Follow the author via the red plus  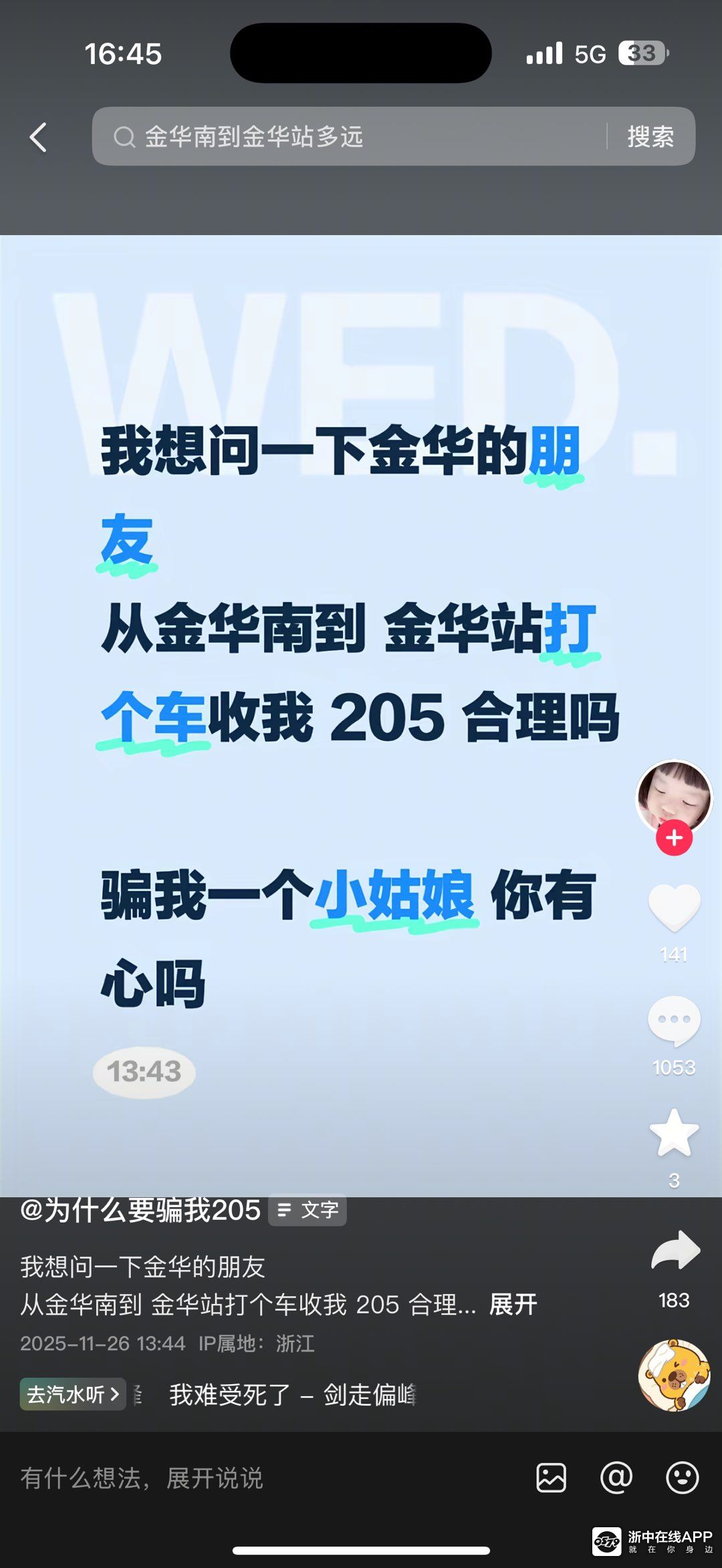click(x=674, y=838)
